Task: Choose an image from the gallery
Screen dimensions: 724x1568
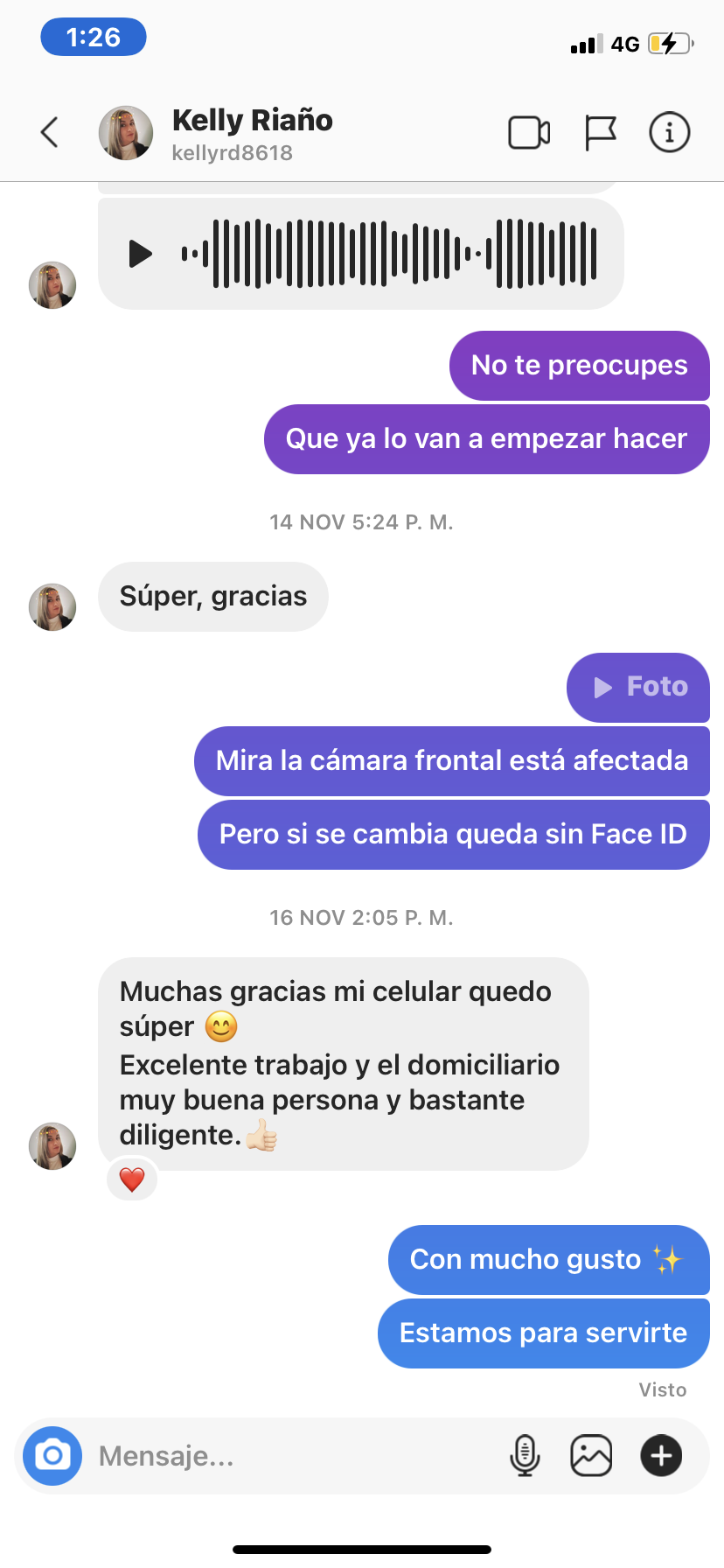Action: click(x=591, y=1456)
